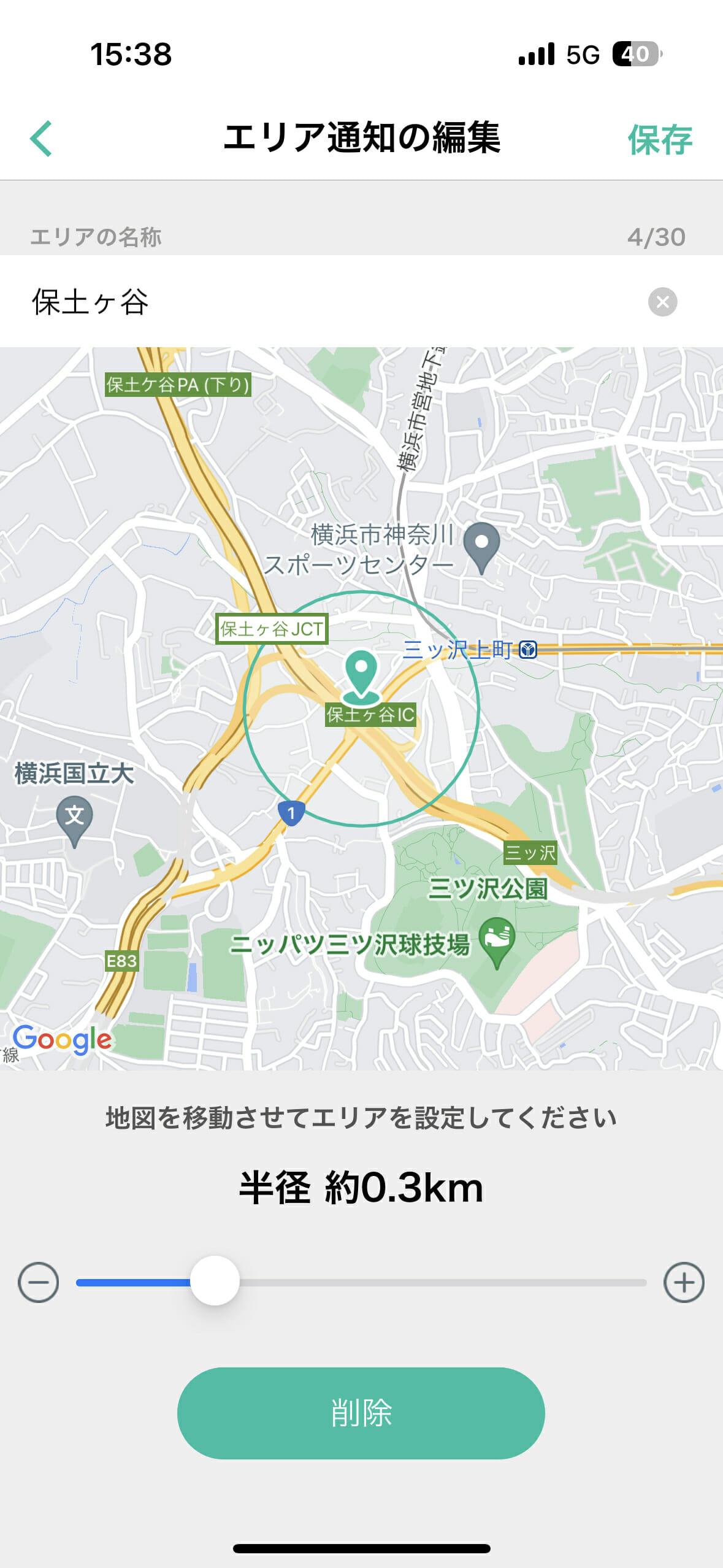
Task: Decrease radius with the minus button
Action: click(x=38, y=1282)
